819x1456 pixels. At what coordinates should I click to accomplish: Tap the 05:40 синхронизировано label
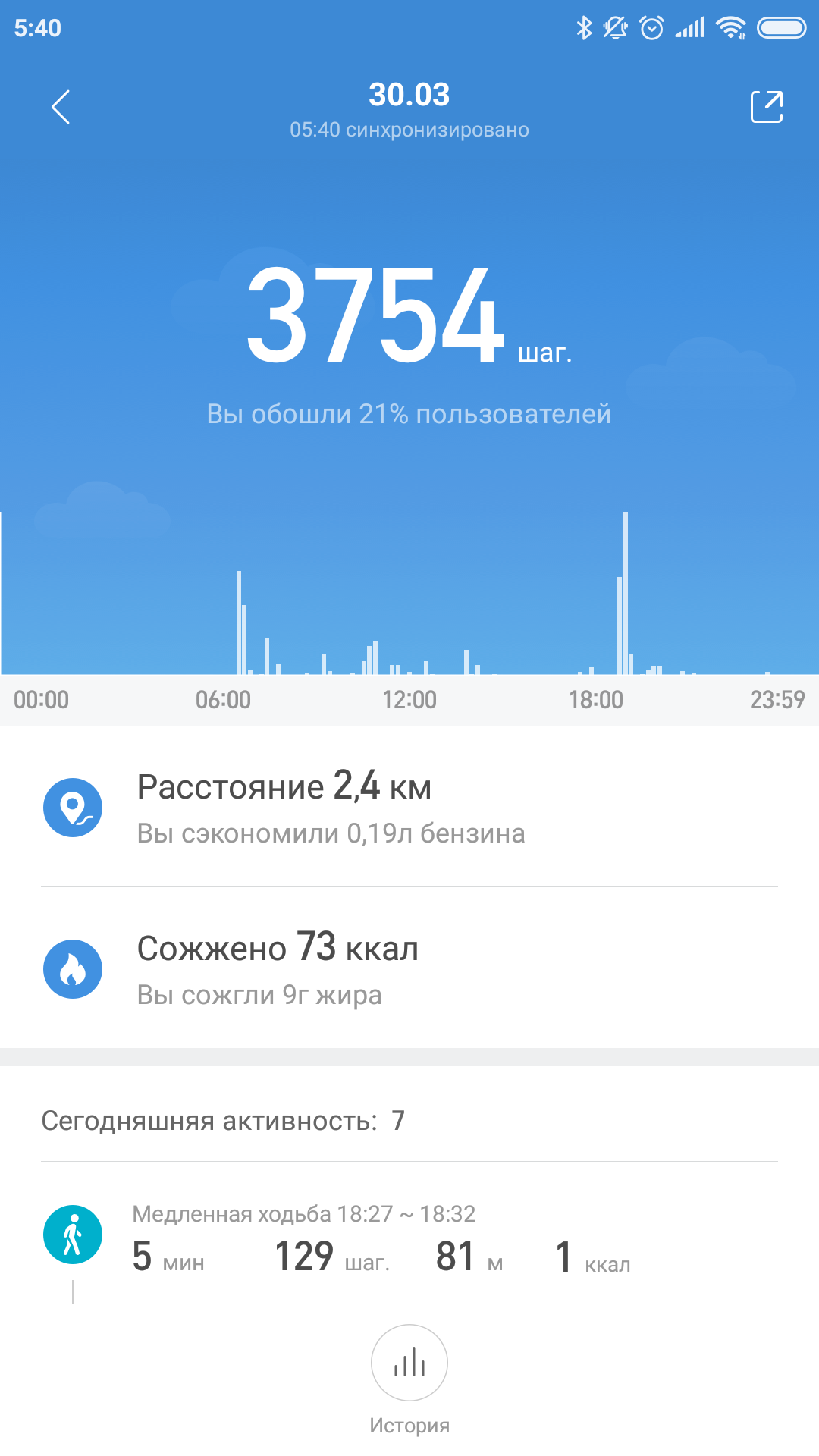pyautogui.click(x=409, y=129)
